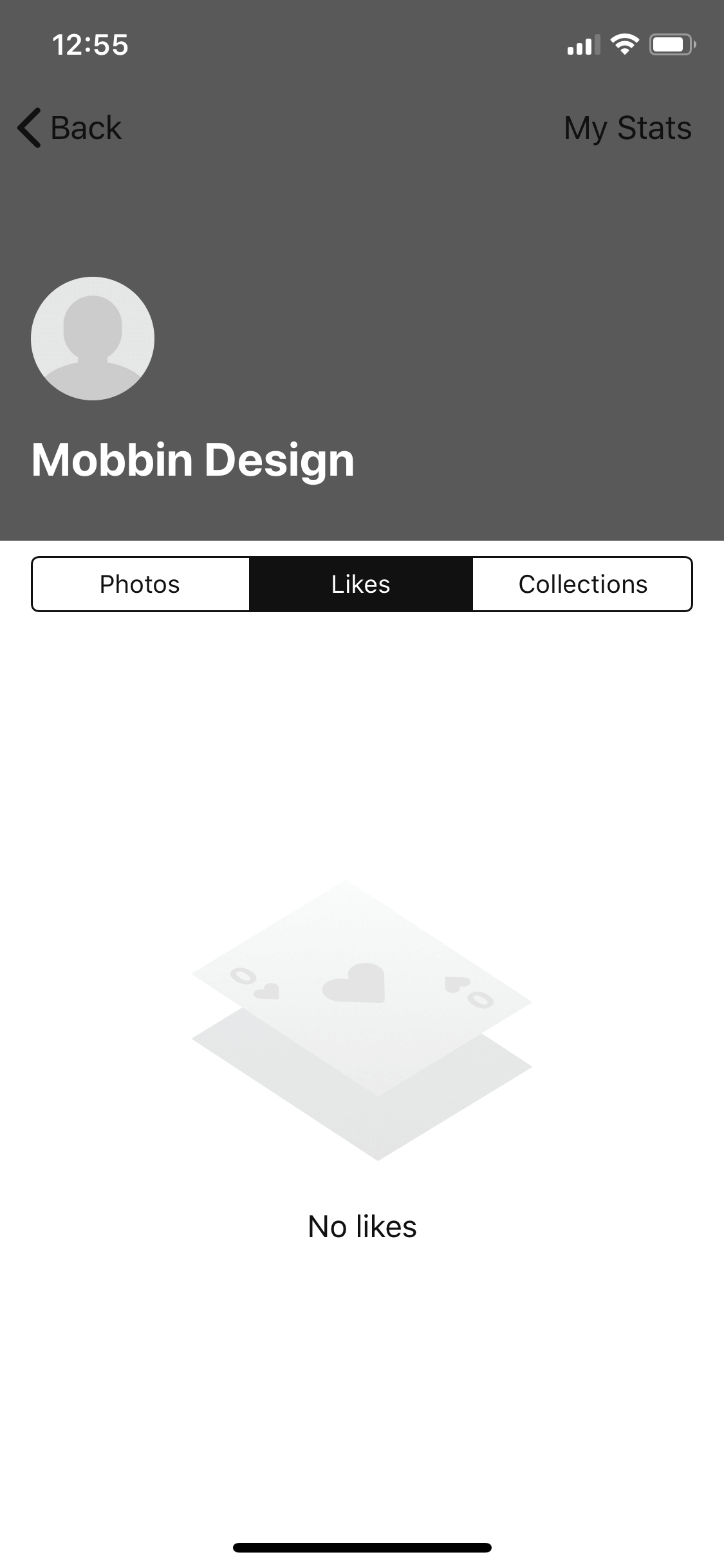Select the Likes tab
This screenshot has height=1568, width=724.
click(x=361, y=584)
